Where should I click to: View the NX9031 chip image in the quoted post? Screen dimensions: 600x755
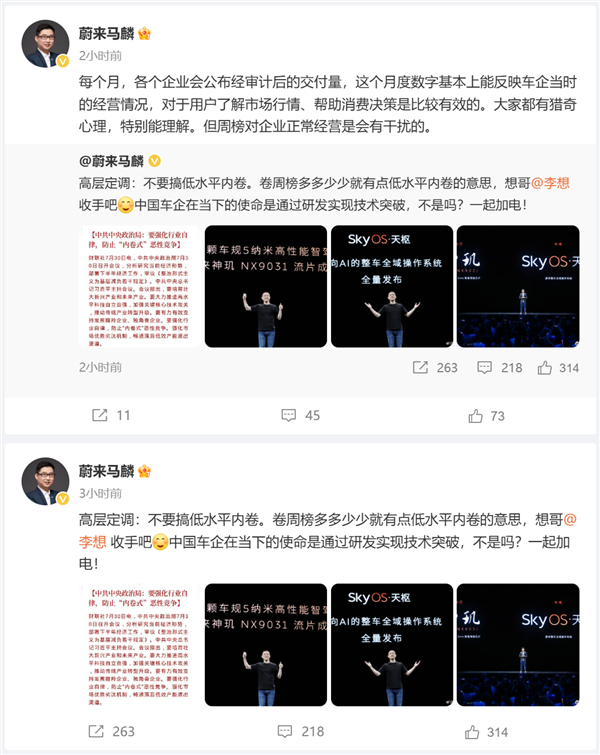point(266,287)
